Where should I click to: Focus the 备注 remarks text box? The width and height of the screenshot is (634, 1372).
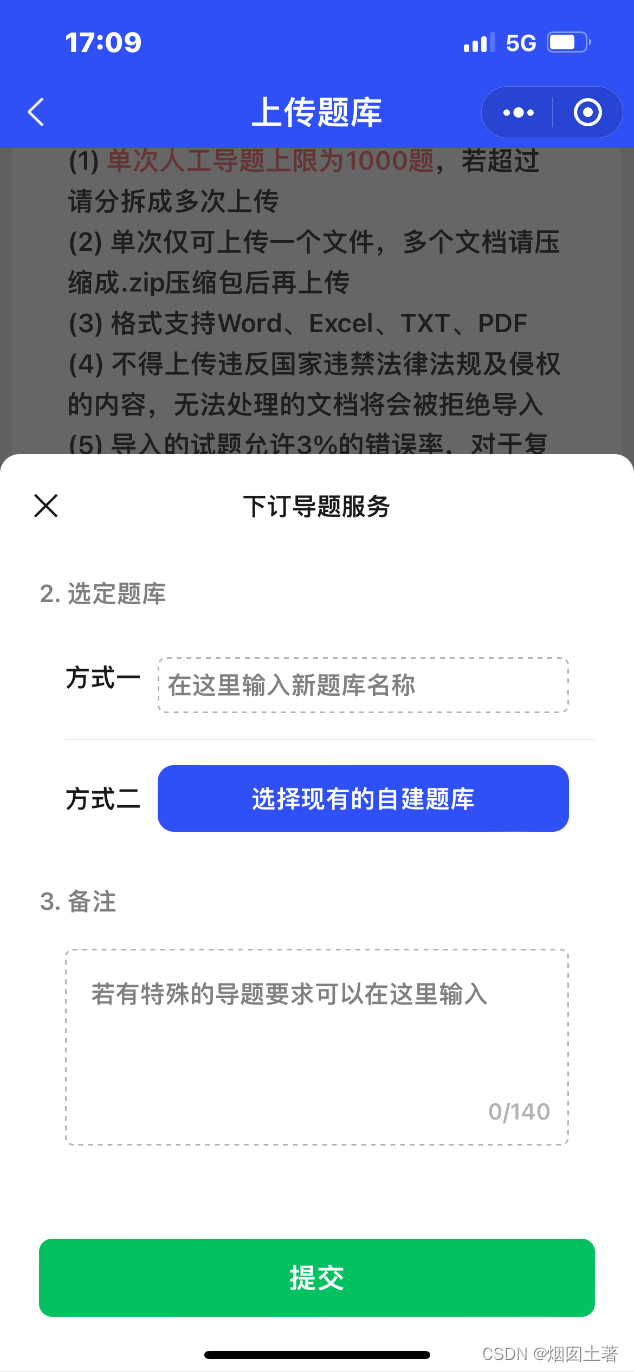click(317, 1046)
